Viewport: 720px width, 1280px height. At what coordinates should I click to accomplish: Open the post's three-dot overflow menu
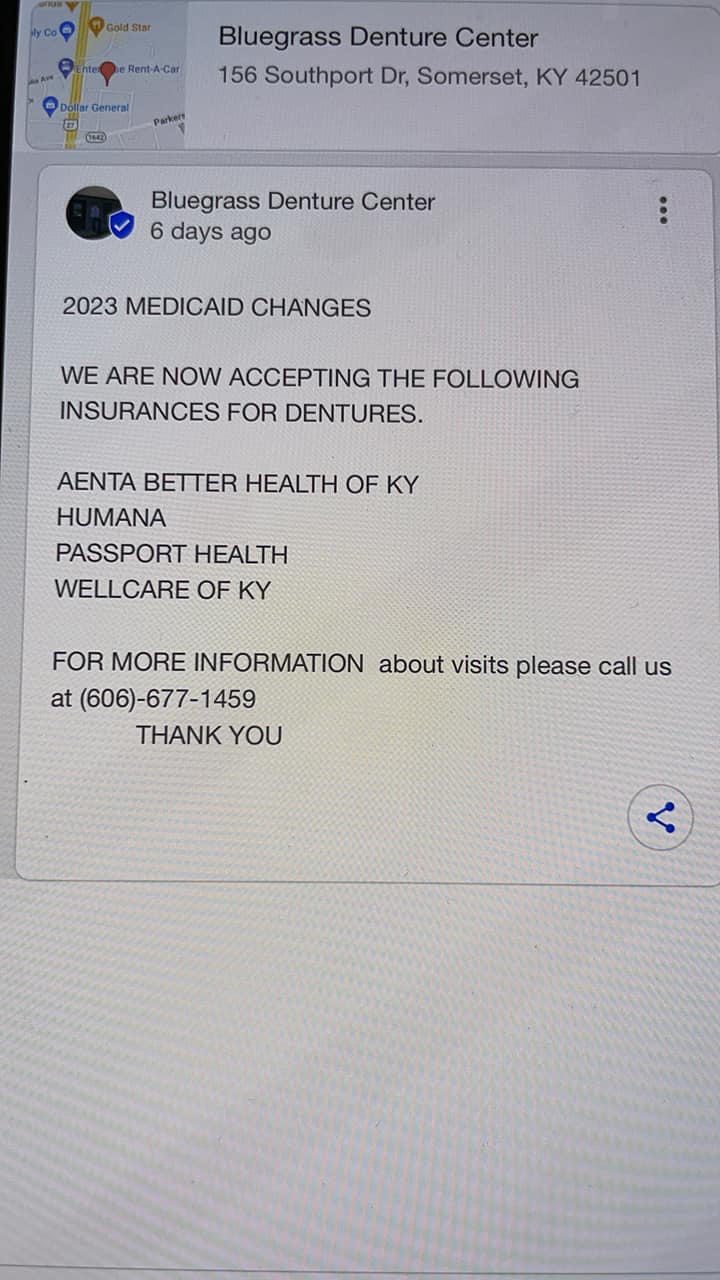663,210
